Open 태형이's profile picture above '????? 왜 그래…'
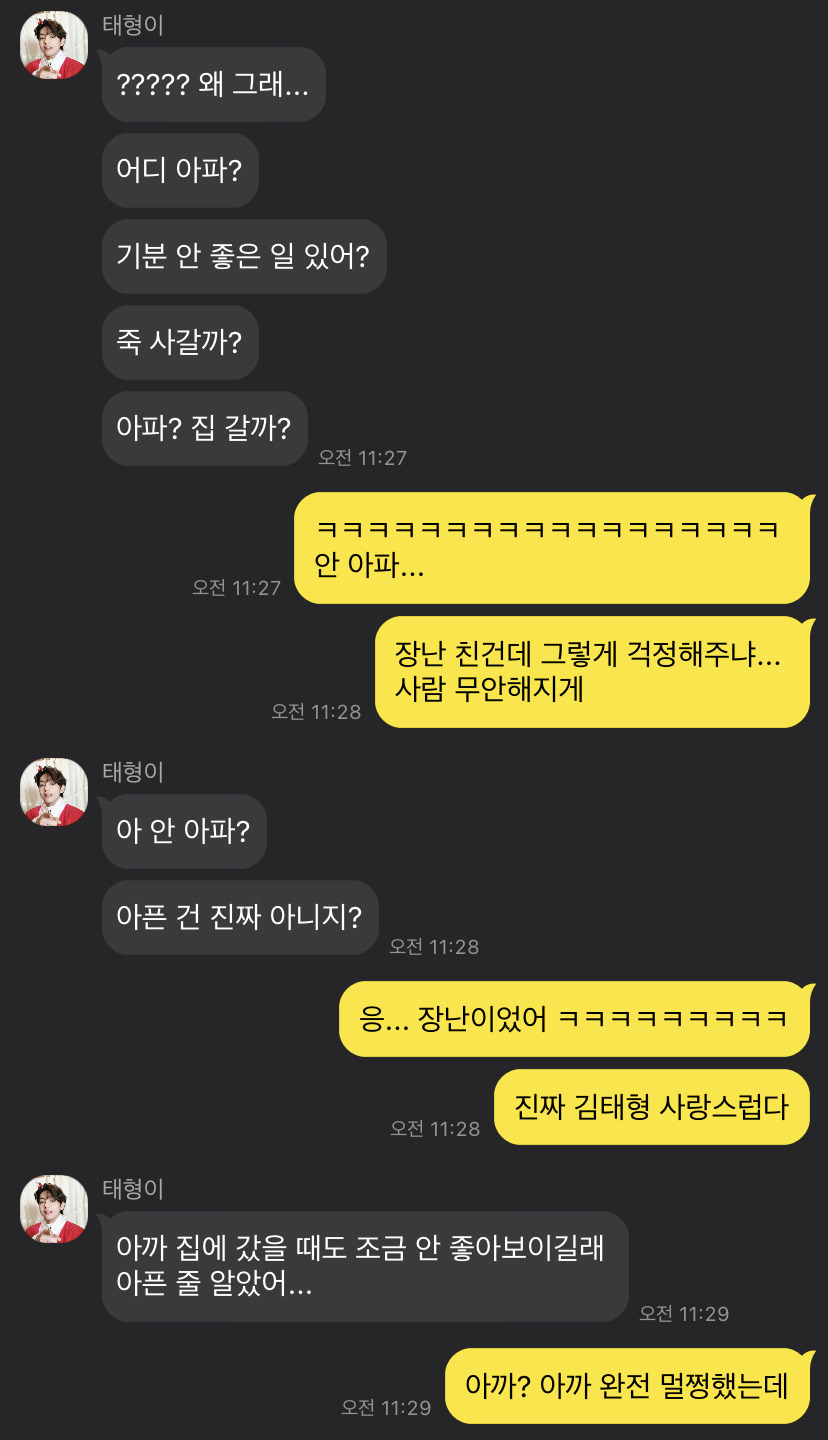The width and height of the screenshot is (828, 1440). click(x=54, y=45)
